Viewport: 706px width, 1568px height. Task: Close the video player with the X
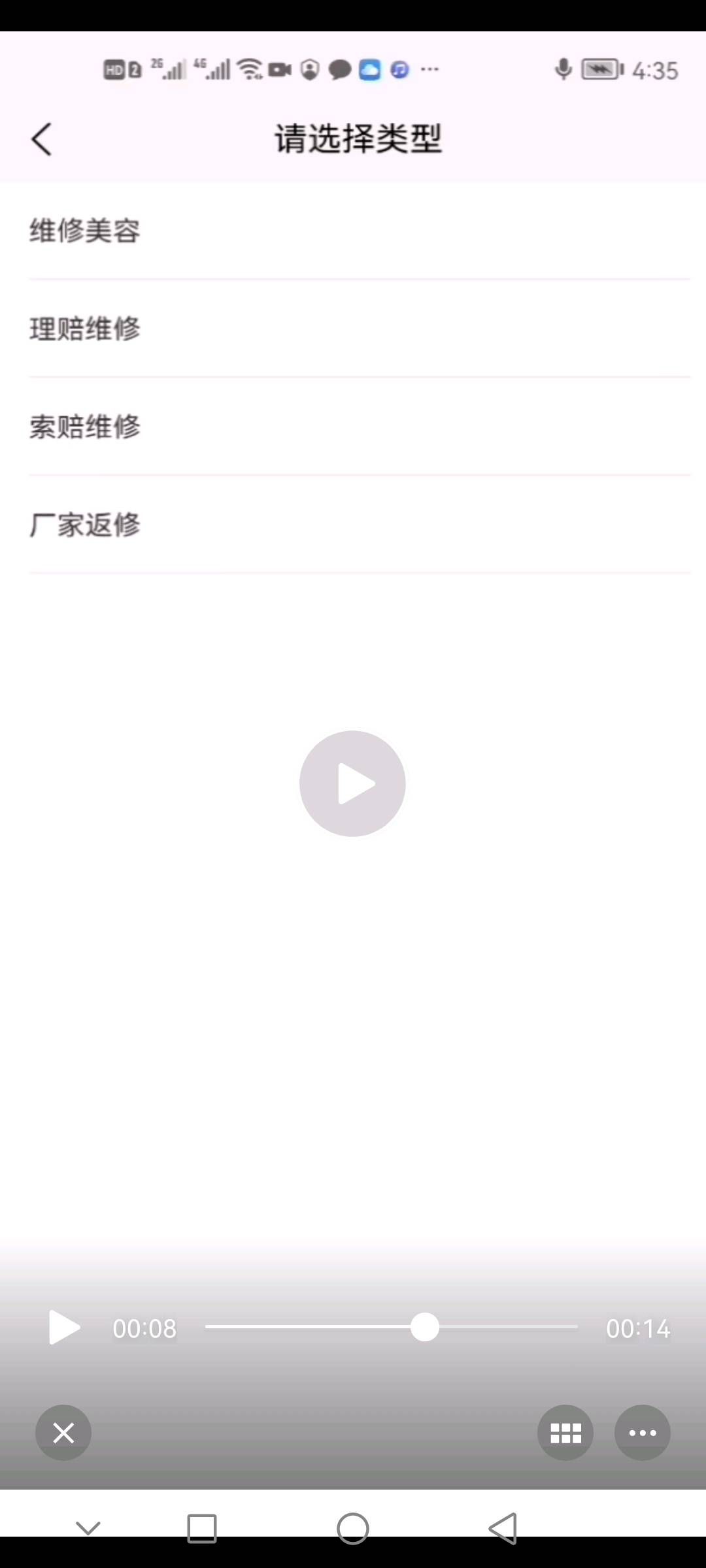coord(63,1433)
